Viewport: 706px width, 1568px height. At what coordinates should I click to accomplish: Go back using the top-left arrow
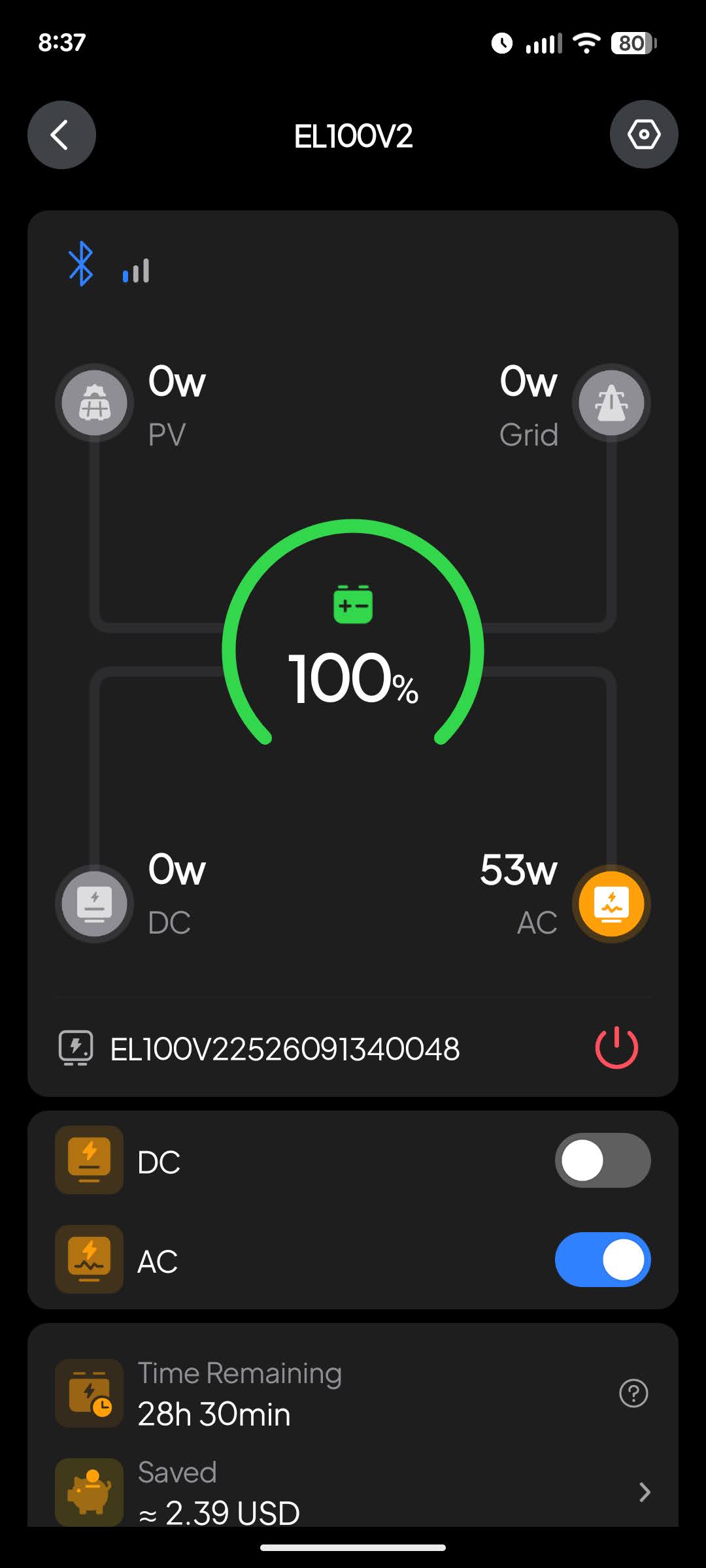click(x=61, y=135)
